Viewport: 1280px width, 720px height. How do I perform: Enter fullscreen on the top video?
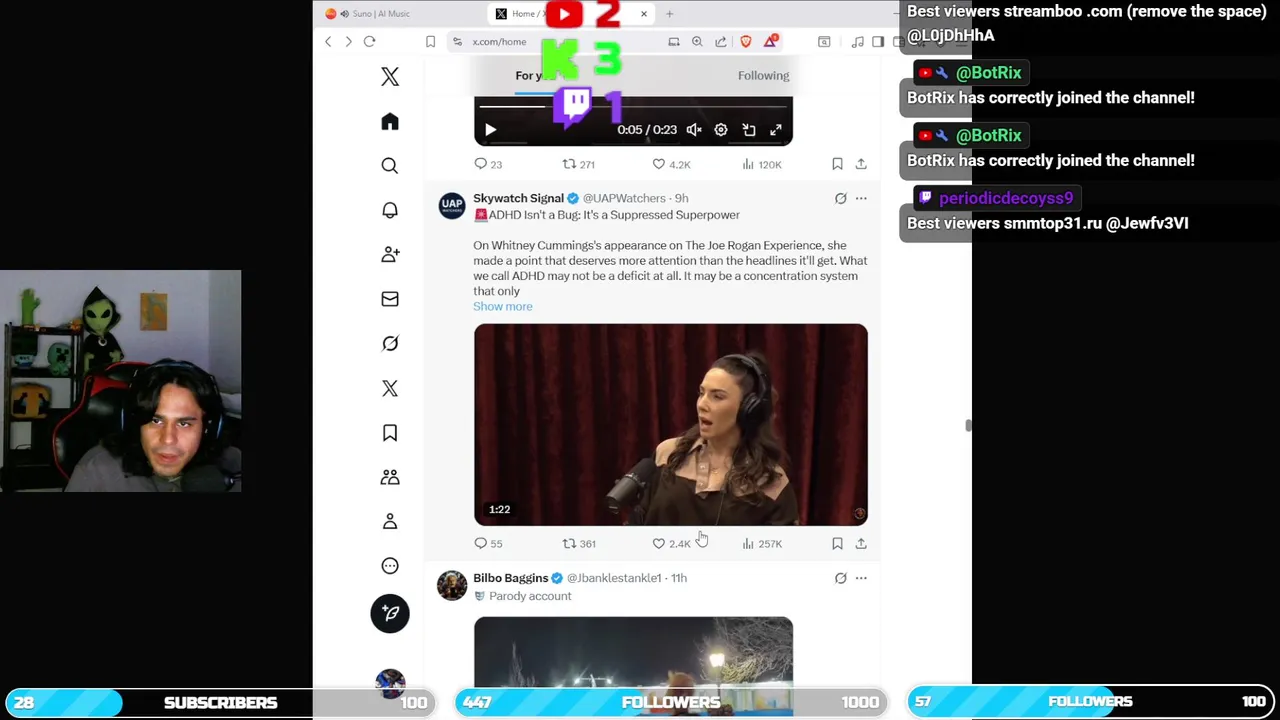[775, 130]
